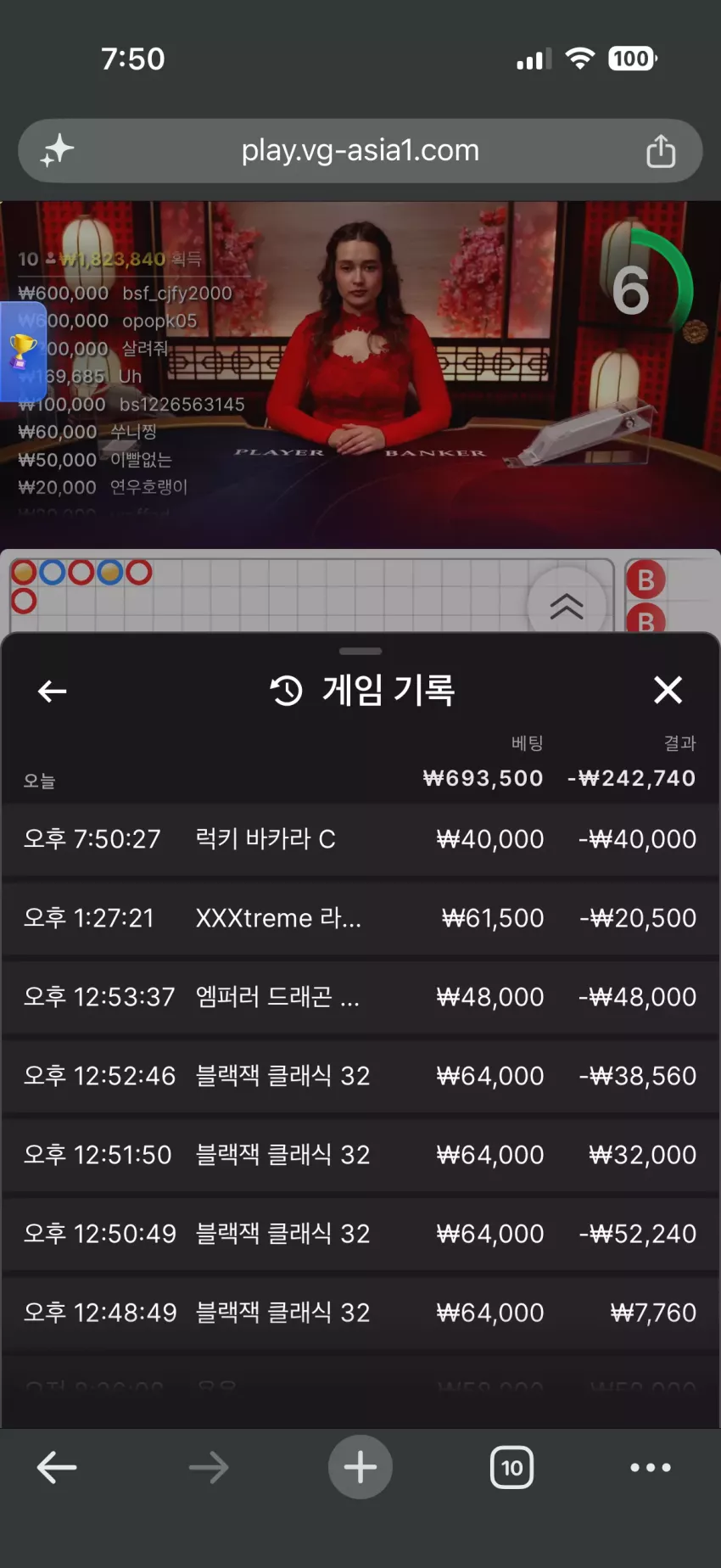
Task: Open the Blackjack Classic 32 record at 12:50:49
Action: point(360,1234)
